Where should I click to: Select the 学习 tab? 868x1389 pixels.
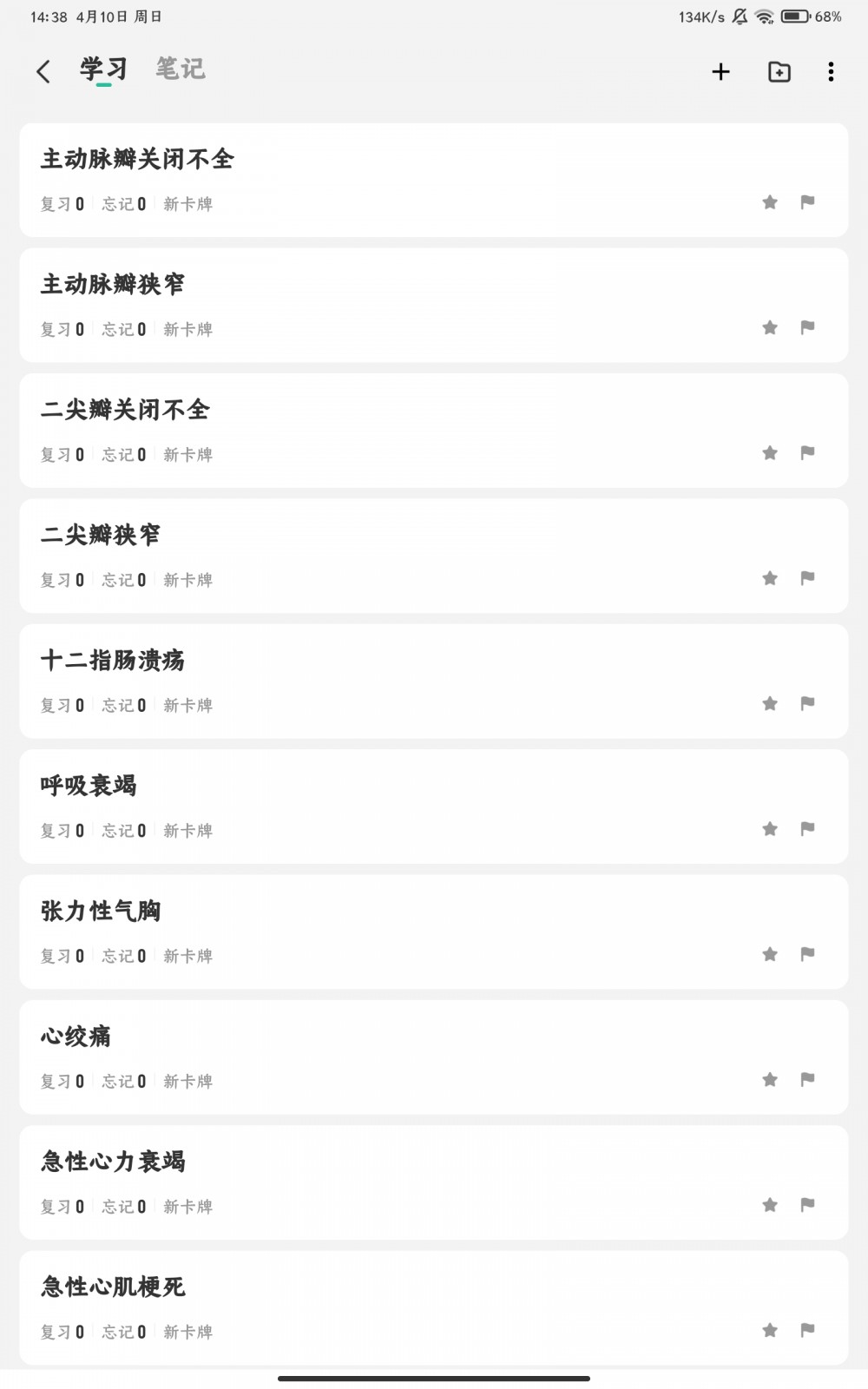point(104,69)
